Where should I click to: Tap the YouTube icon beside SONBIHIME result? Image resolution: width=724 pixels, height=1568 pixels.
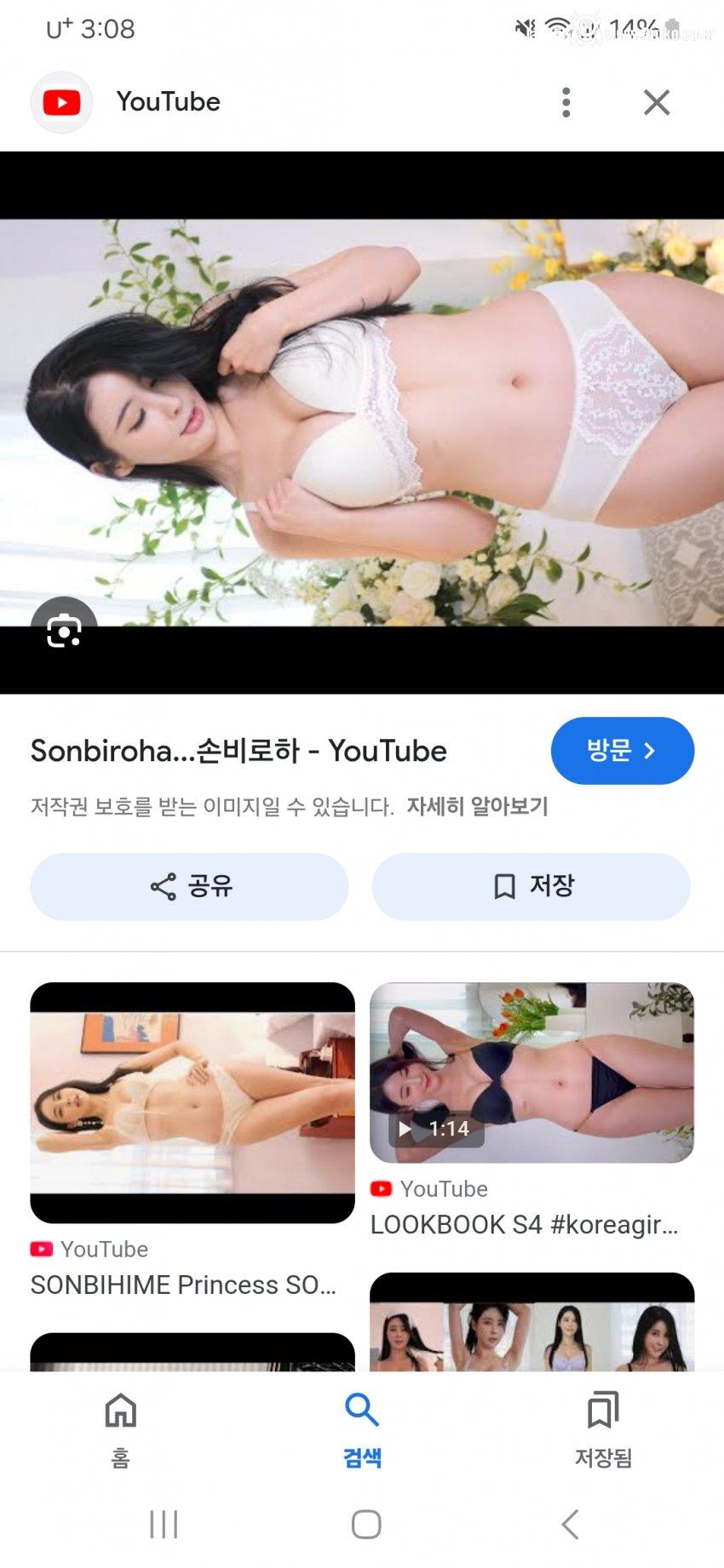pyautogui.click(x=42, y=1250)
